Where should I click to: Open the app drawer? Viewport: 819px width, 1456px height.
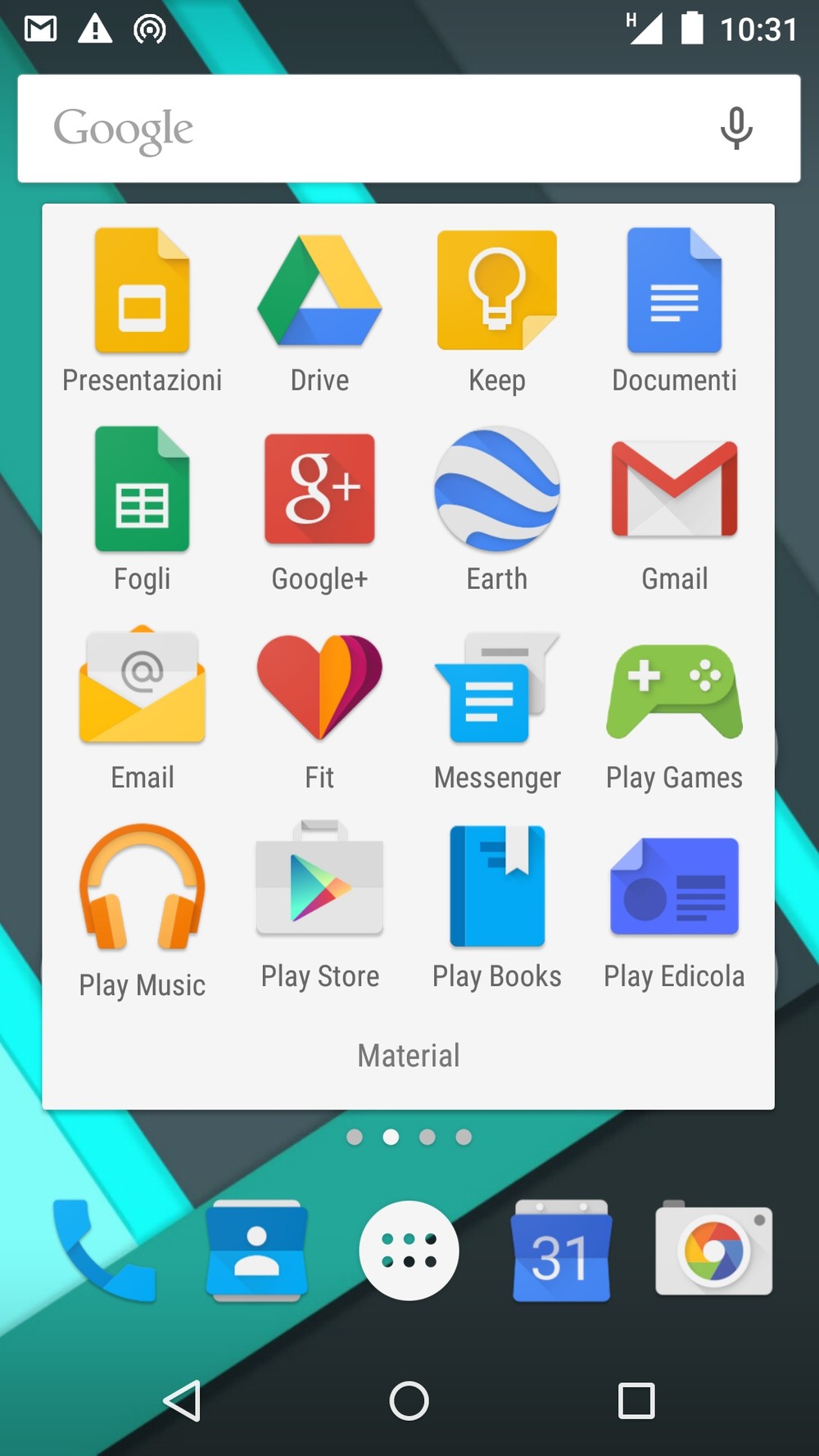pos(409,1250)
